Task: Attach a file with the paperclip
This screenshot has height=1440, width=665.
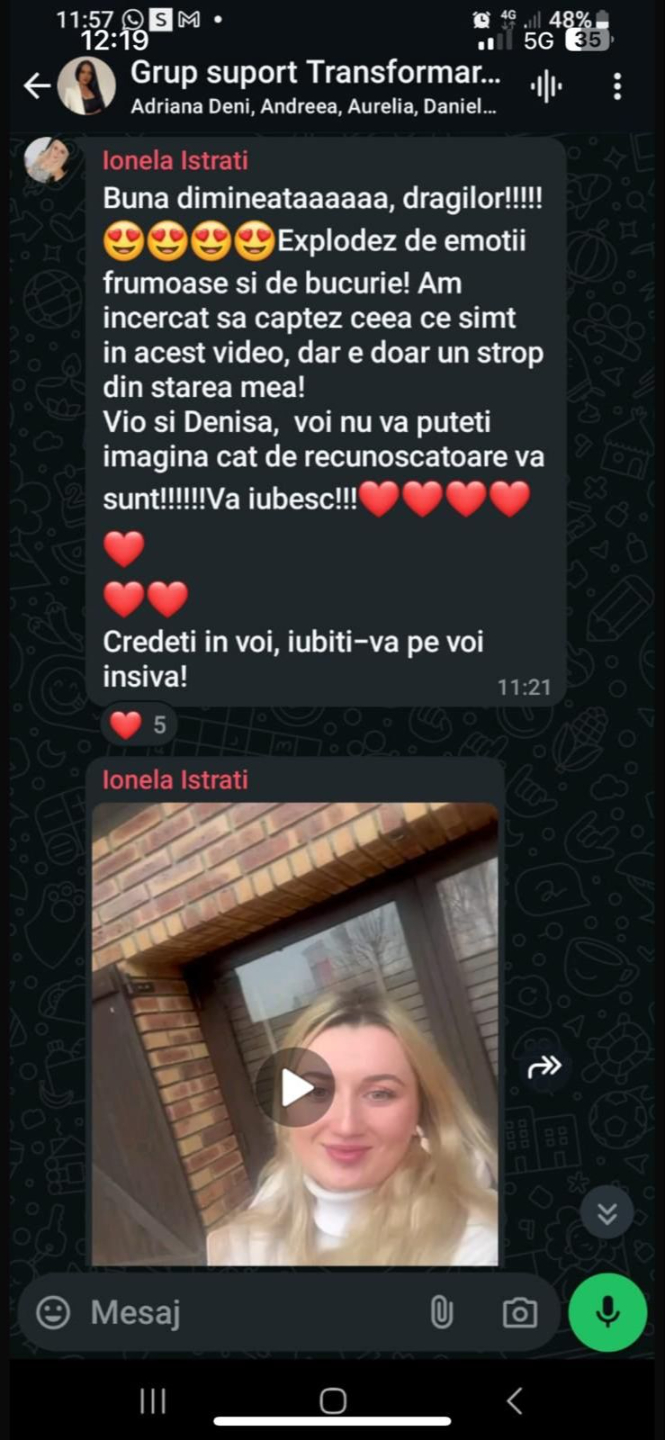Action: 441,1313
